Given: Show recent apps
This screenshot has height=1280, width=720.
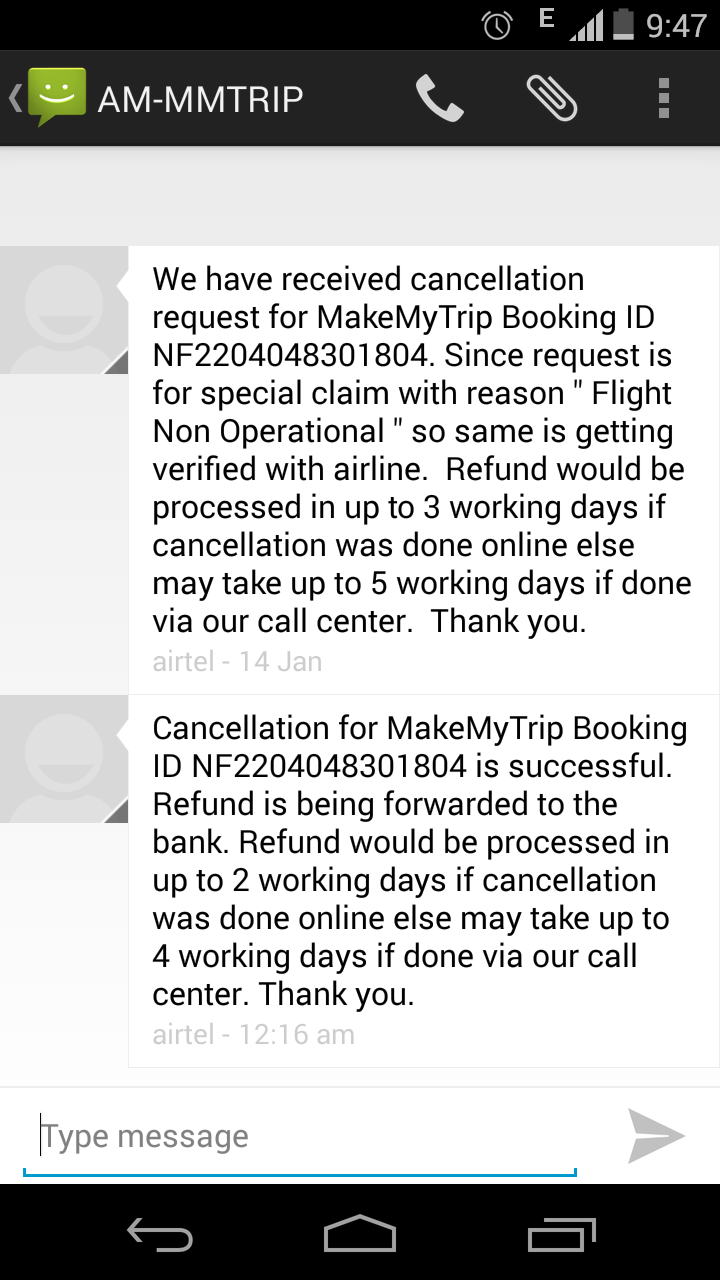Looking at the screenshot, I should tap(561, 1234).
